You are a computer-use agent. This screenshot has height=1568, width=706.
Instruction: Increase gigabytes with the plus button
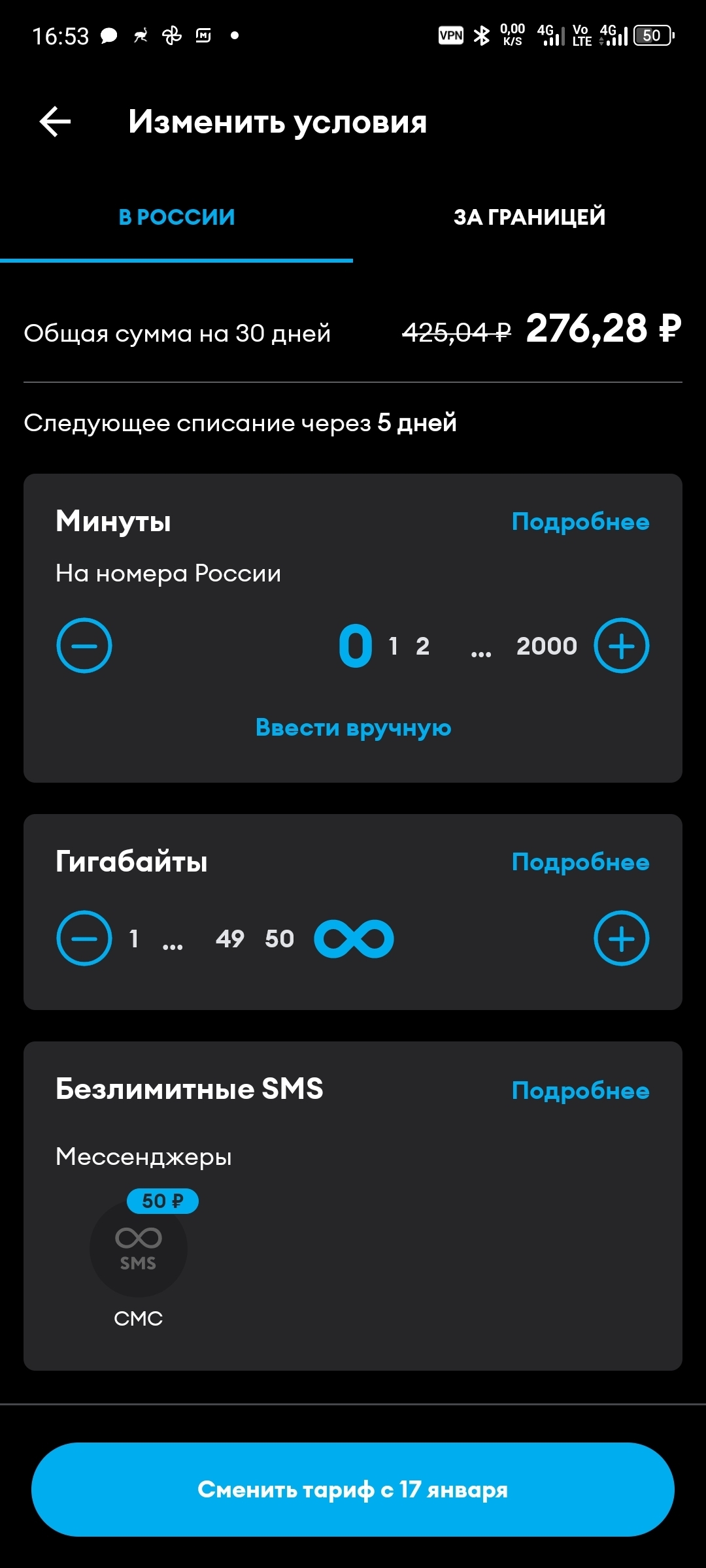tap(621, 938)
